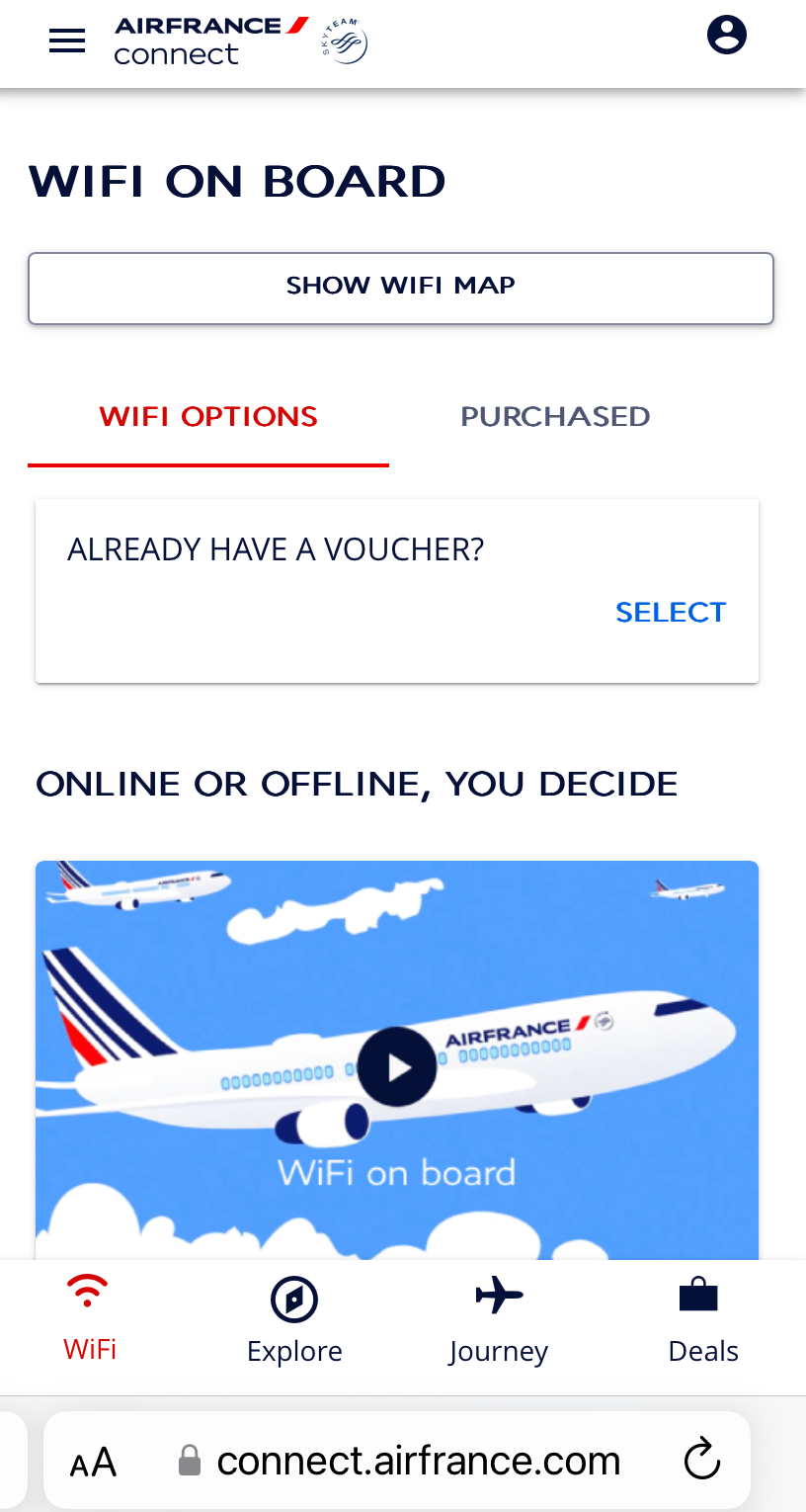Image resolution: width=806 pixels, height=1512 pixels.
Task: Open the browser AA text size menu
Action: (x=94, y=1462)
